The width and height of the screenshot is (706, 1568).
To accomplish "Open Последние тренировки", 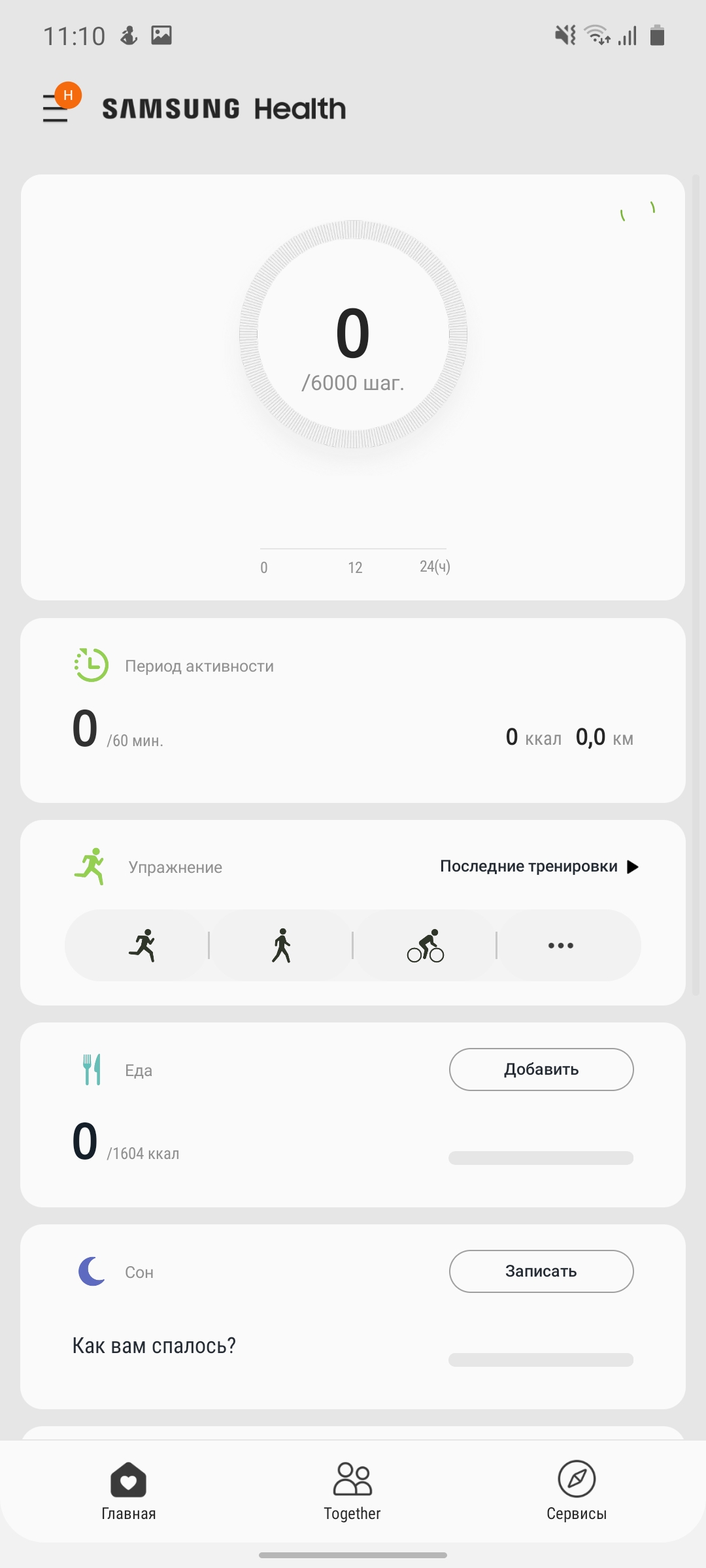I will point(539,866).
